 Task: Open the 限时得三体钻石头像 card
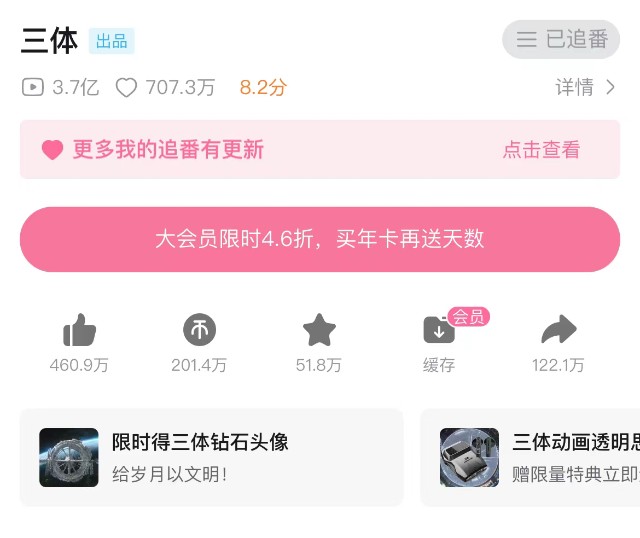(x=211, y=457)
